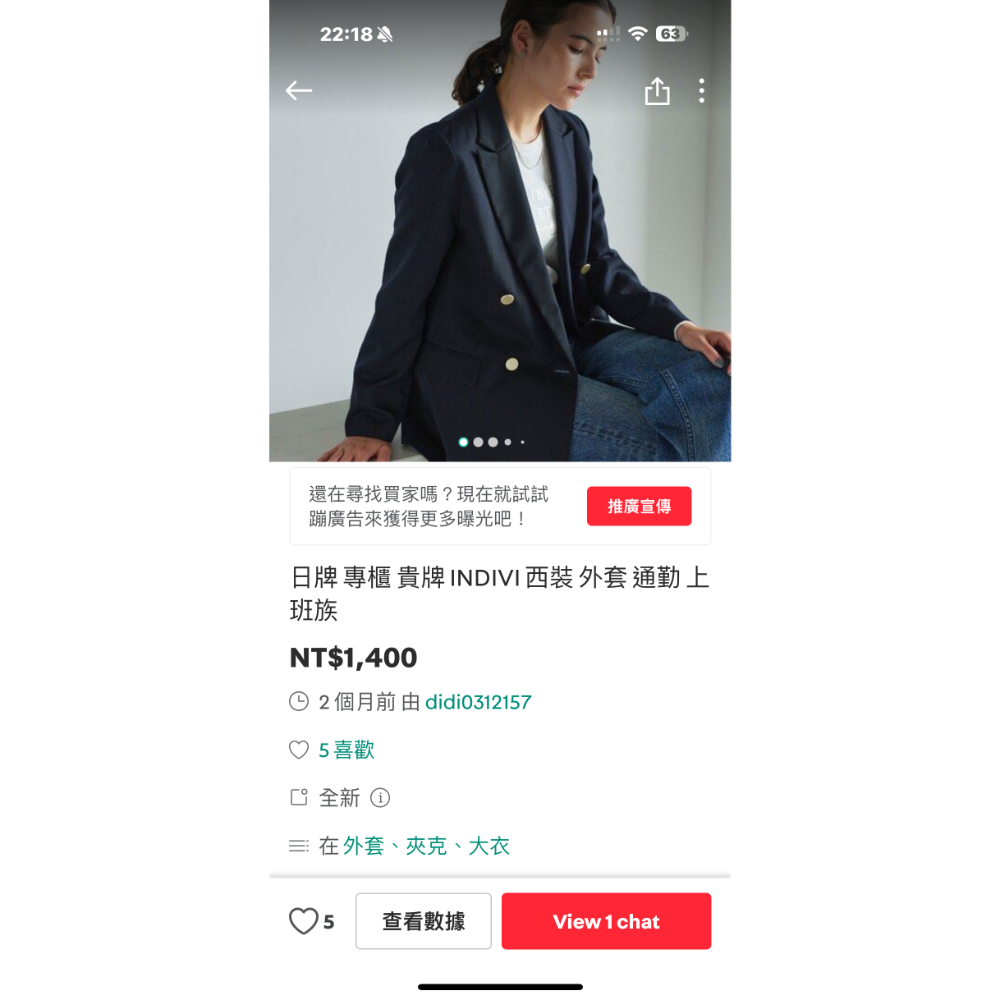This screenshot has width=1000, height=1000.
Task: Tap the red 推廣宣傳 promote button
Action: pyautogui.click(x=638, y=506)
